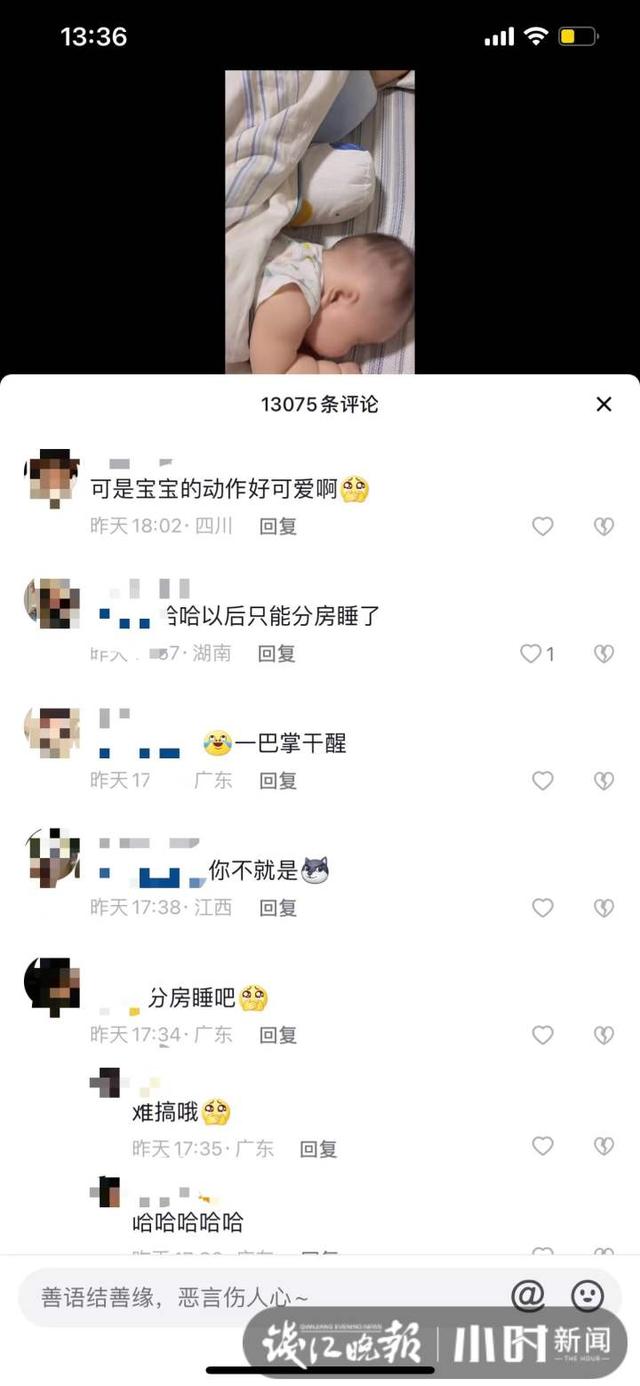Dislike the comment 一巴掌干醒
This screenshot has height=1386, width=640.
(603, 780)
